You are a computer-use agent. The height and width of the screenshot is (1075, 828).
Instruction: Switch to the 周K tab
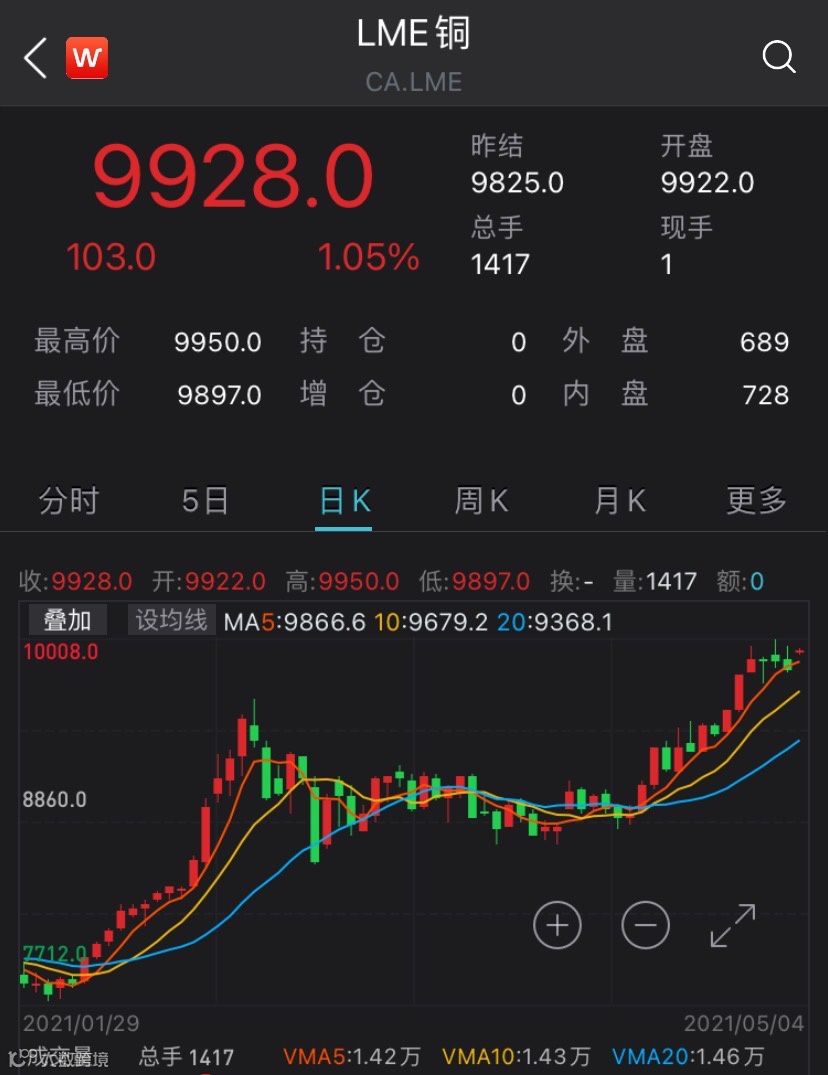pos(481,500)
